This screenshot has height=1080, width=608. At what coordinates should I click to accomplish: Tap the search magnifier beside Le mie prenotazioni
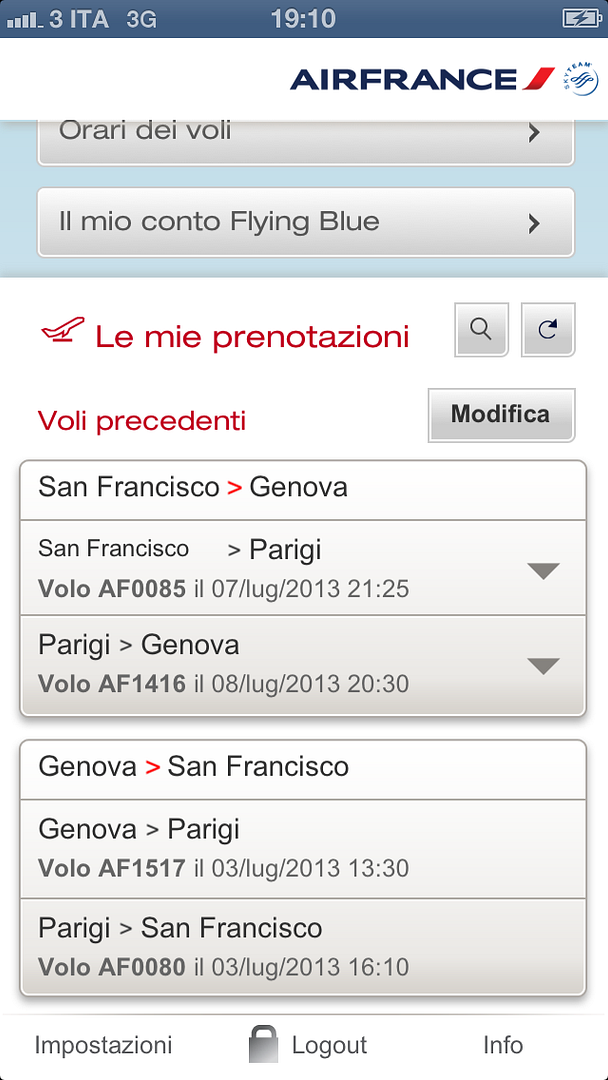coord(481,329)
